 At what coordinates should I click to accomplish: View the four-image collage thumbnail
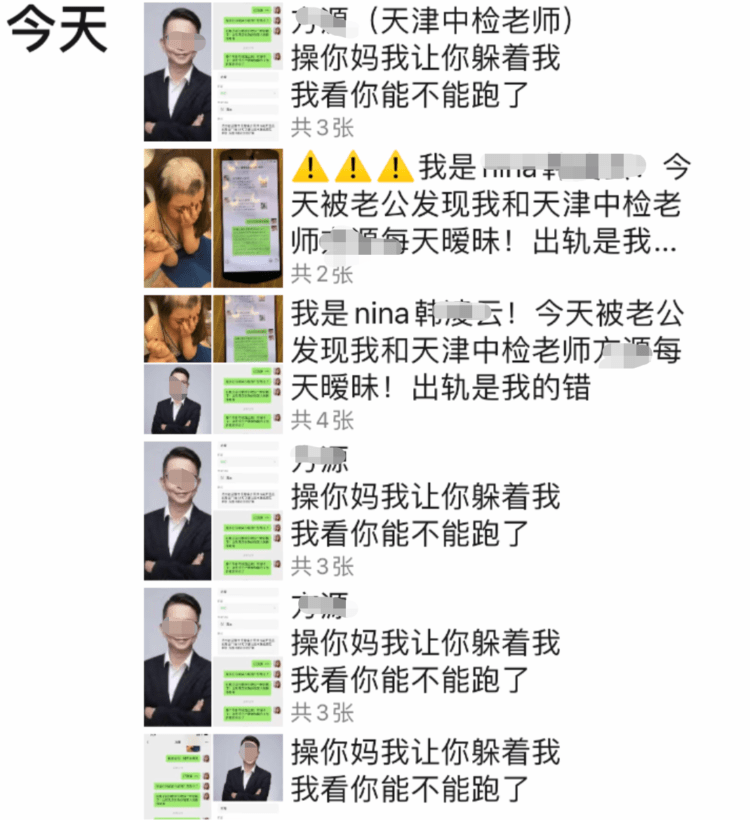coord(214,364)
